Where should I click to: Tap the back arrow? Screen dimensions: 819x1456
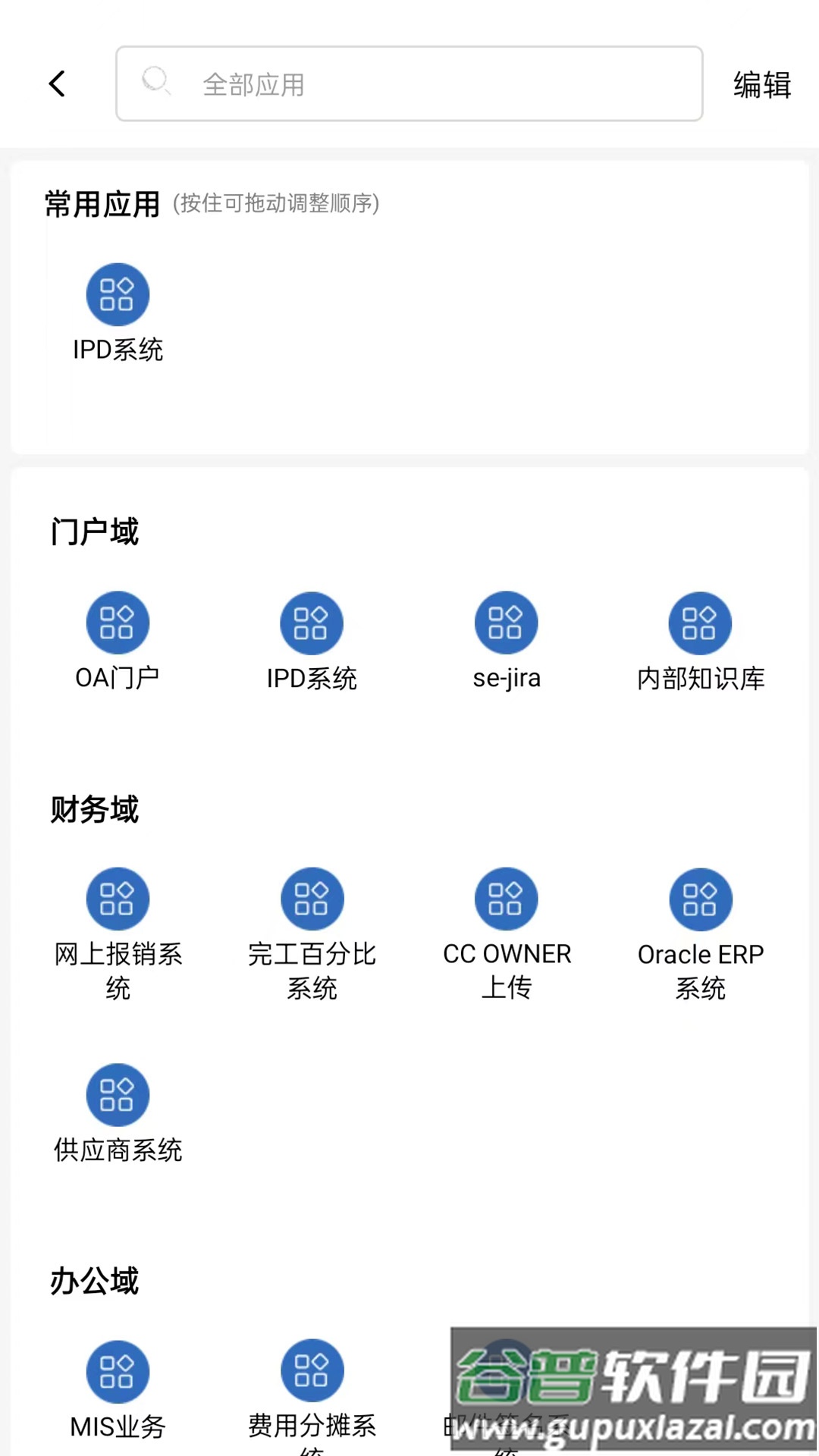(58, 83)
